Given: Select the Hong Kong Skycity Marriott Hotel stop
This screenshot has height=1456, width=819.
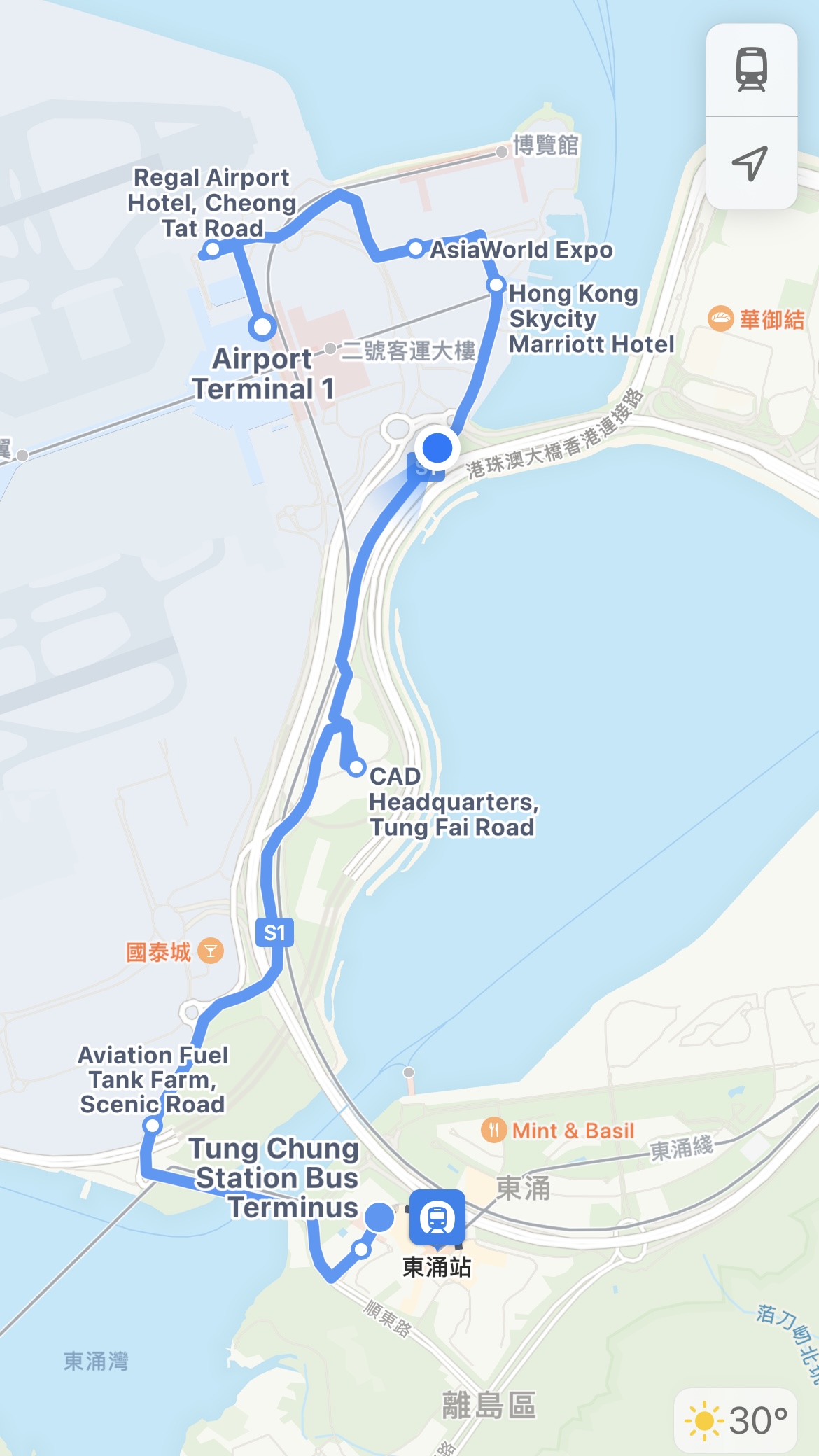Looking at the screenshot, I should tap(496, 286).
